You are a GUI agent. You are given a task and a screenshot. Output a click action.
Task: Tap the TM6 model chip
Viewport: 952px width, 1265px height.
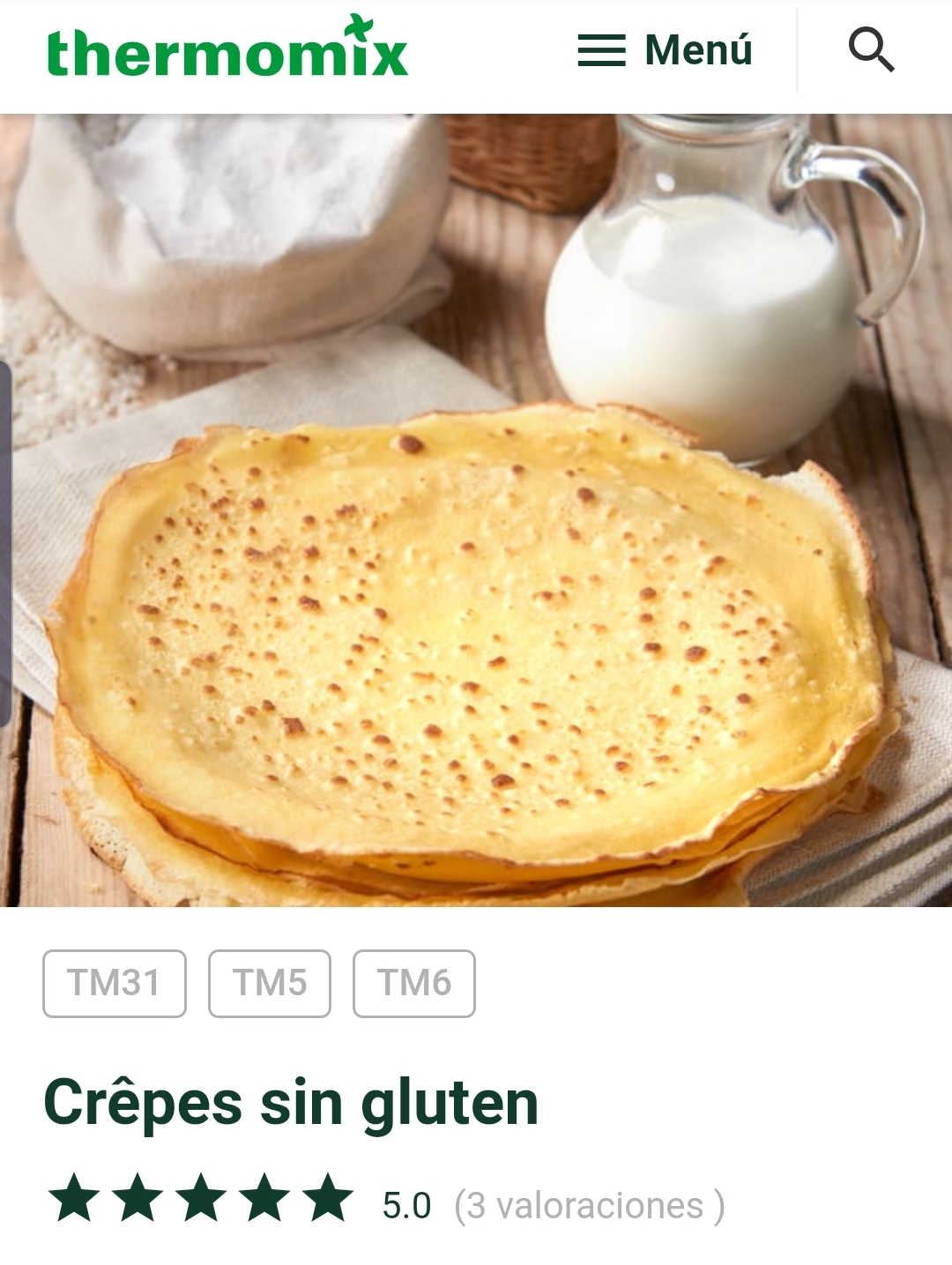click(x=414, y=983)
